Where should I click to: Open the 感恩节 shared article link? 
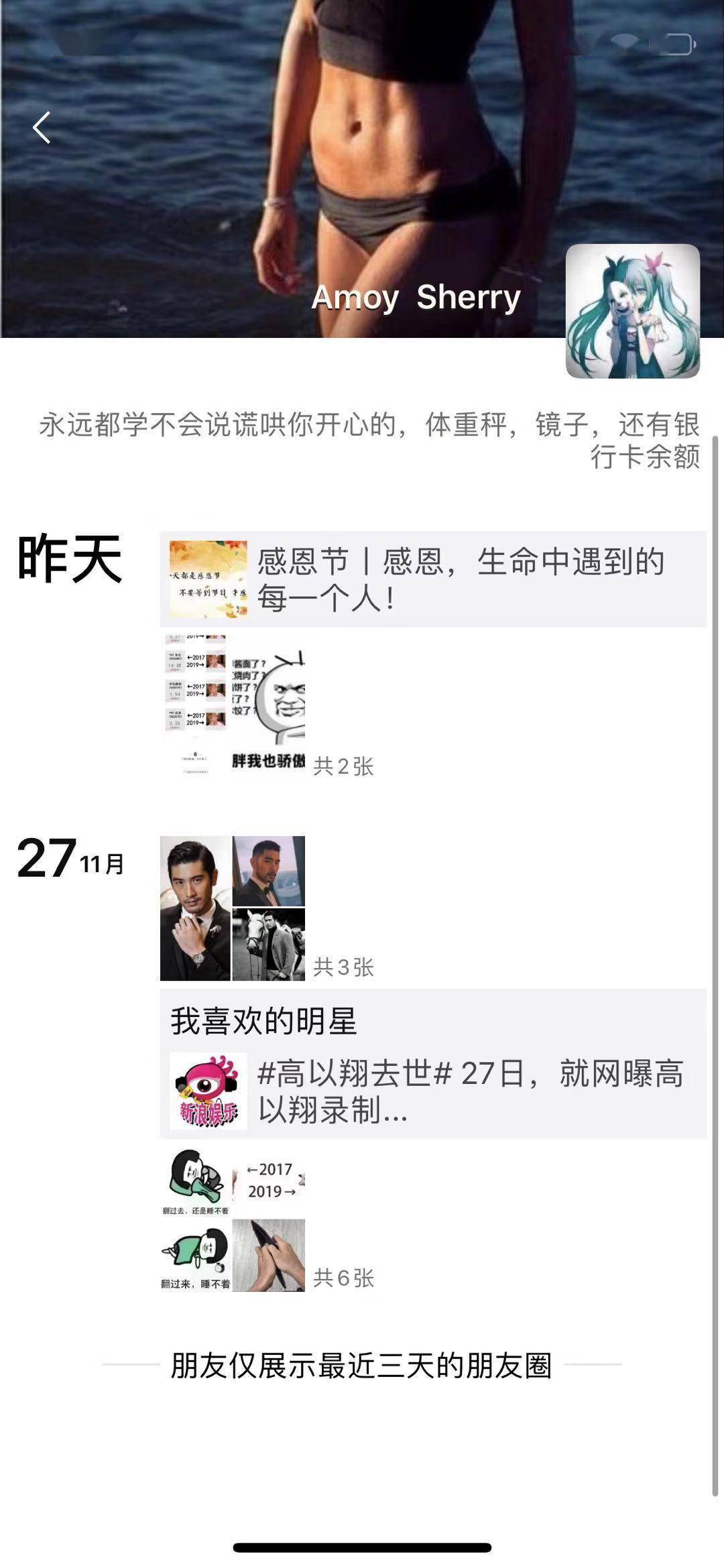coord(432,579)
